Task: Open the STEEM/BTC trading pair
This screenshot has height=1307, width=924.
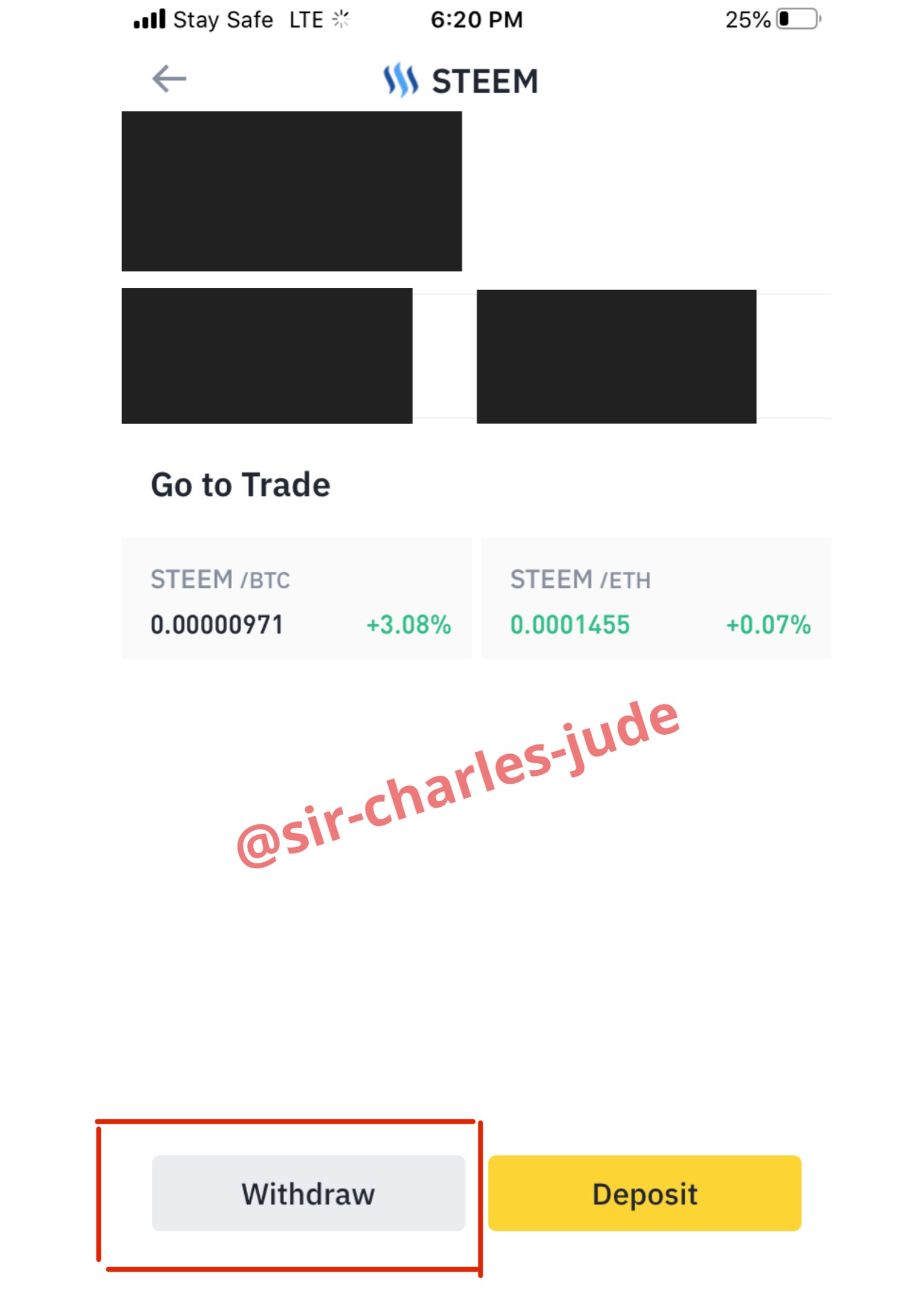Action: point(296,598)
